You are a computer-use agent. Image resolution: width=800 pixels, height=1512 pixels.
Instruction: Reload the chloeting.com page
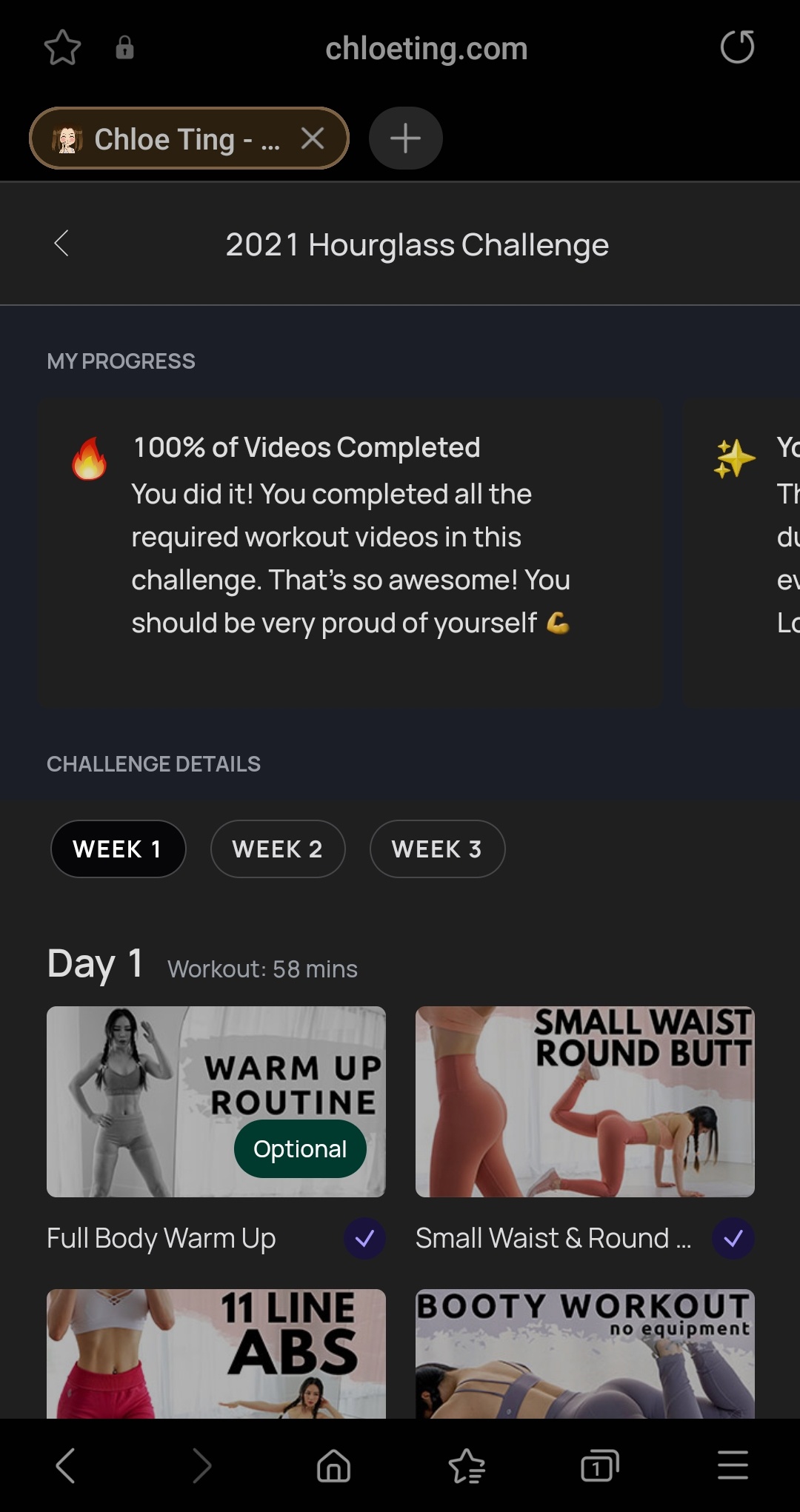point(736,47)
